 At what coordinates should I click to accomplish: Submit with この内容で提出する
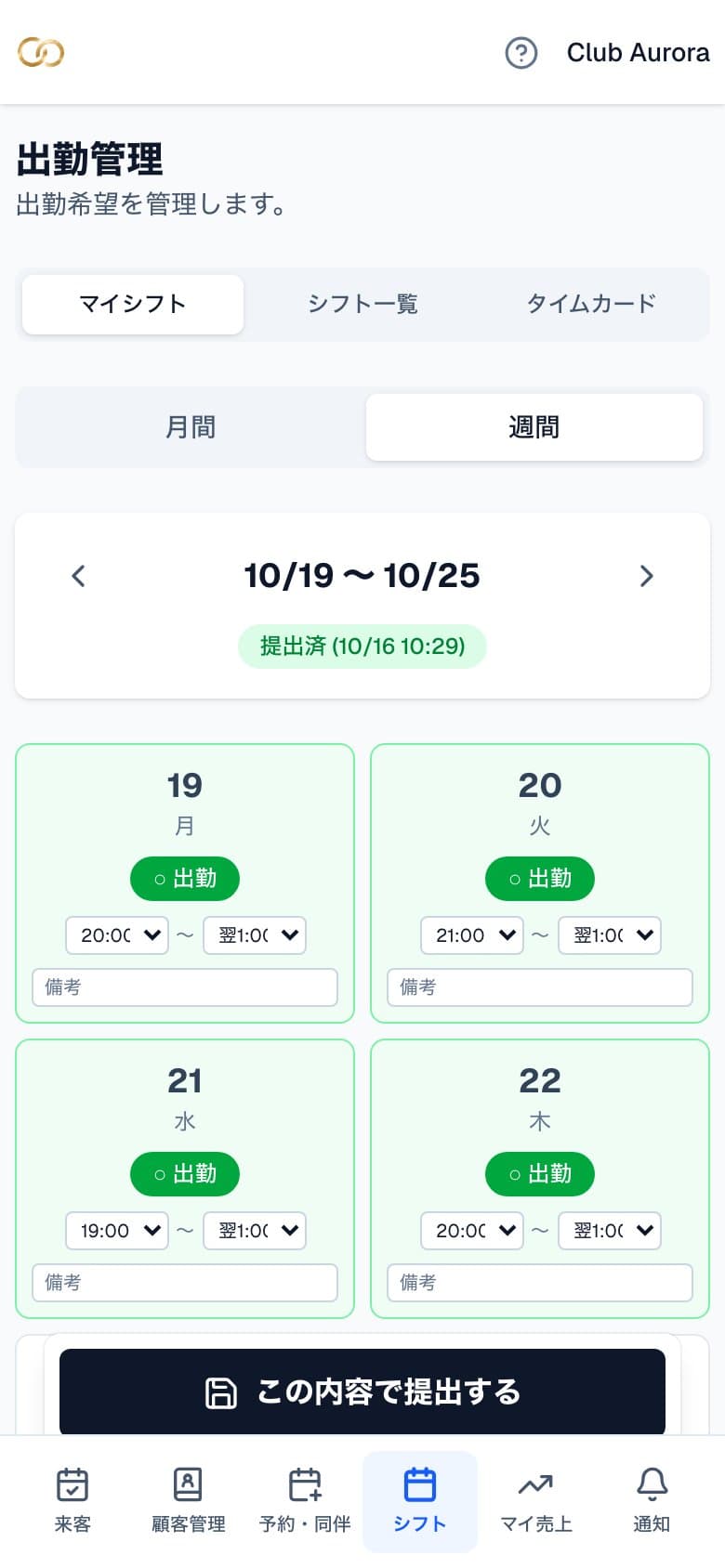tap(362, 1392)
